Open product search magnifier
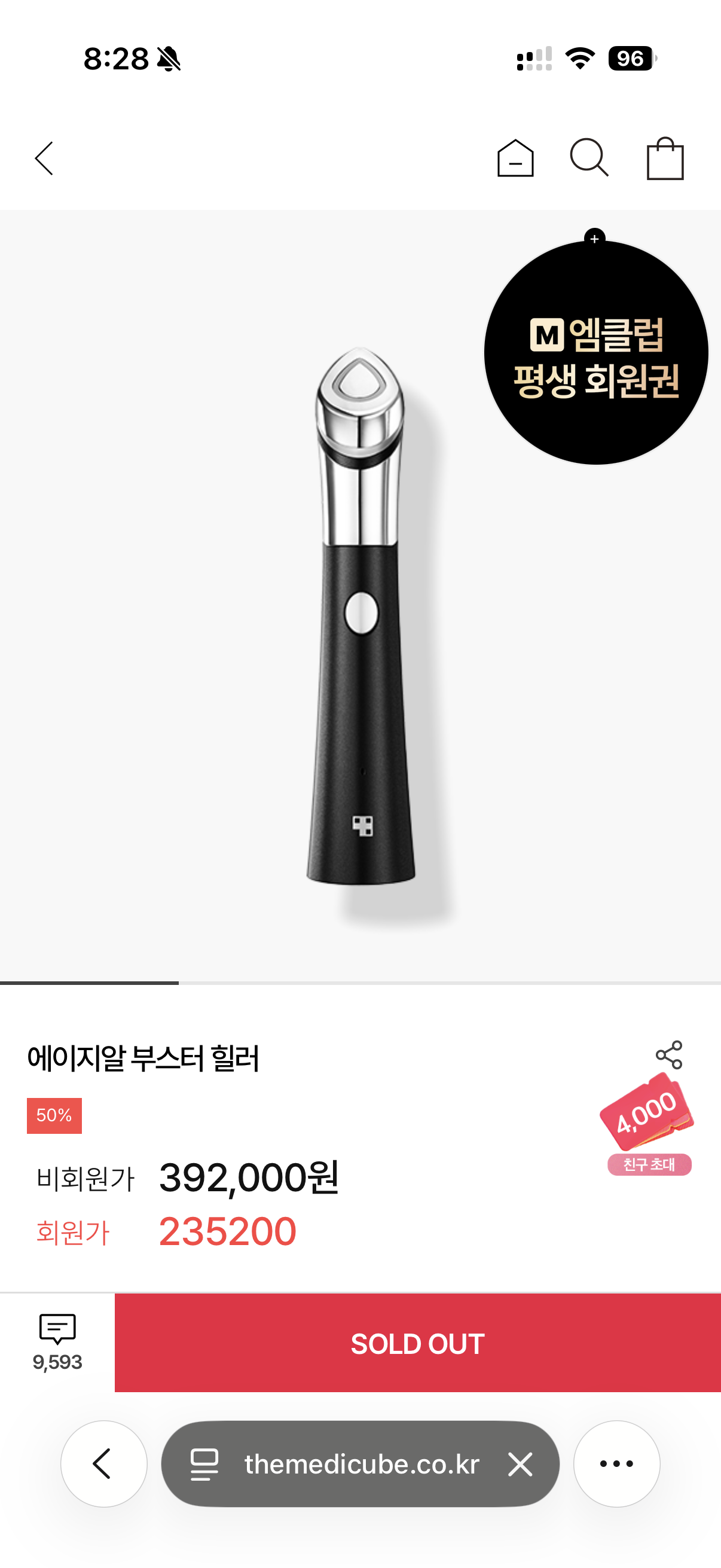Viewport: 721px width, 1568px height. point(589,158)
